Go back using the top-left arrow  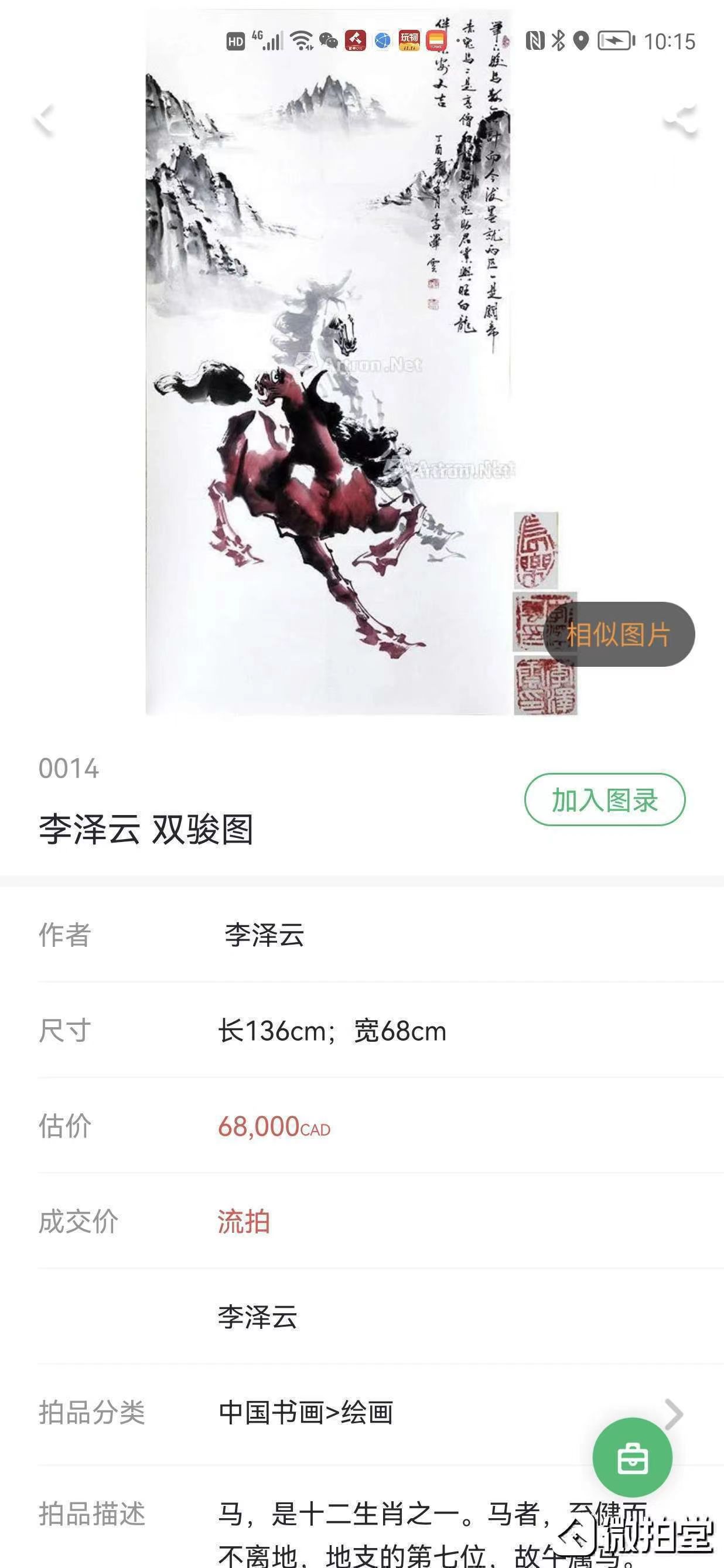click(45, 120)
